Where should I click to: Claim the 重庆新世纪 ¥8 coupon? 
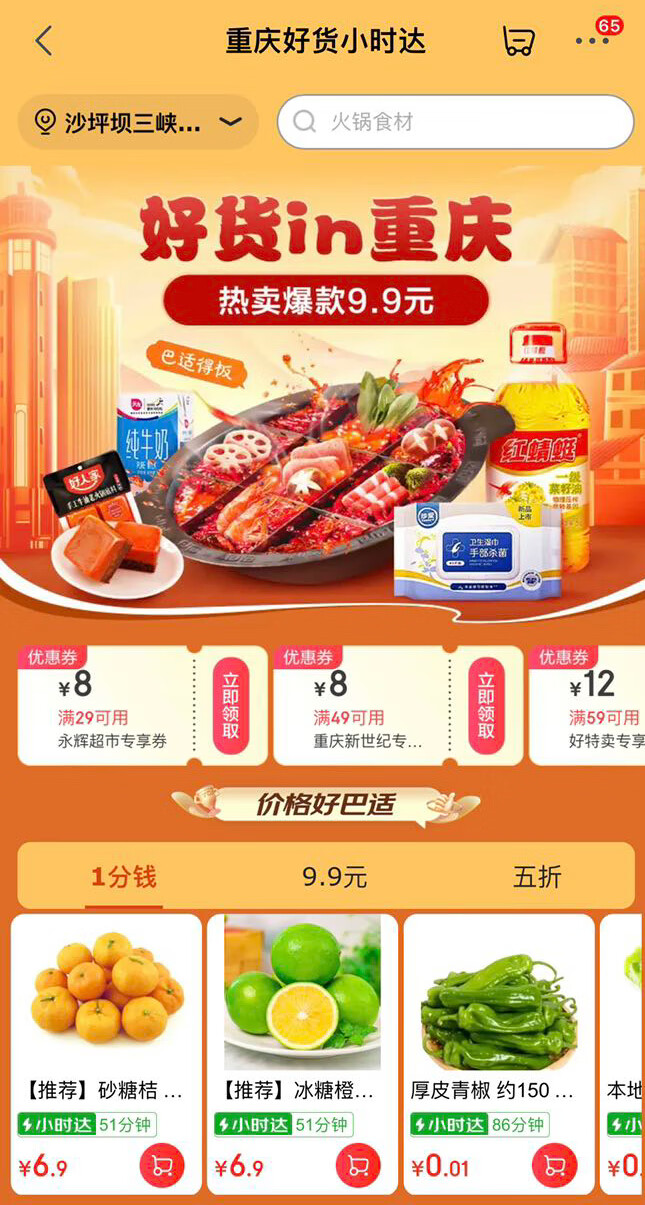[x=486, y=705]
